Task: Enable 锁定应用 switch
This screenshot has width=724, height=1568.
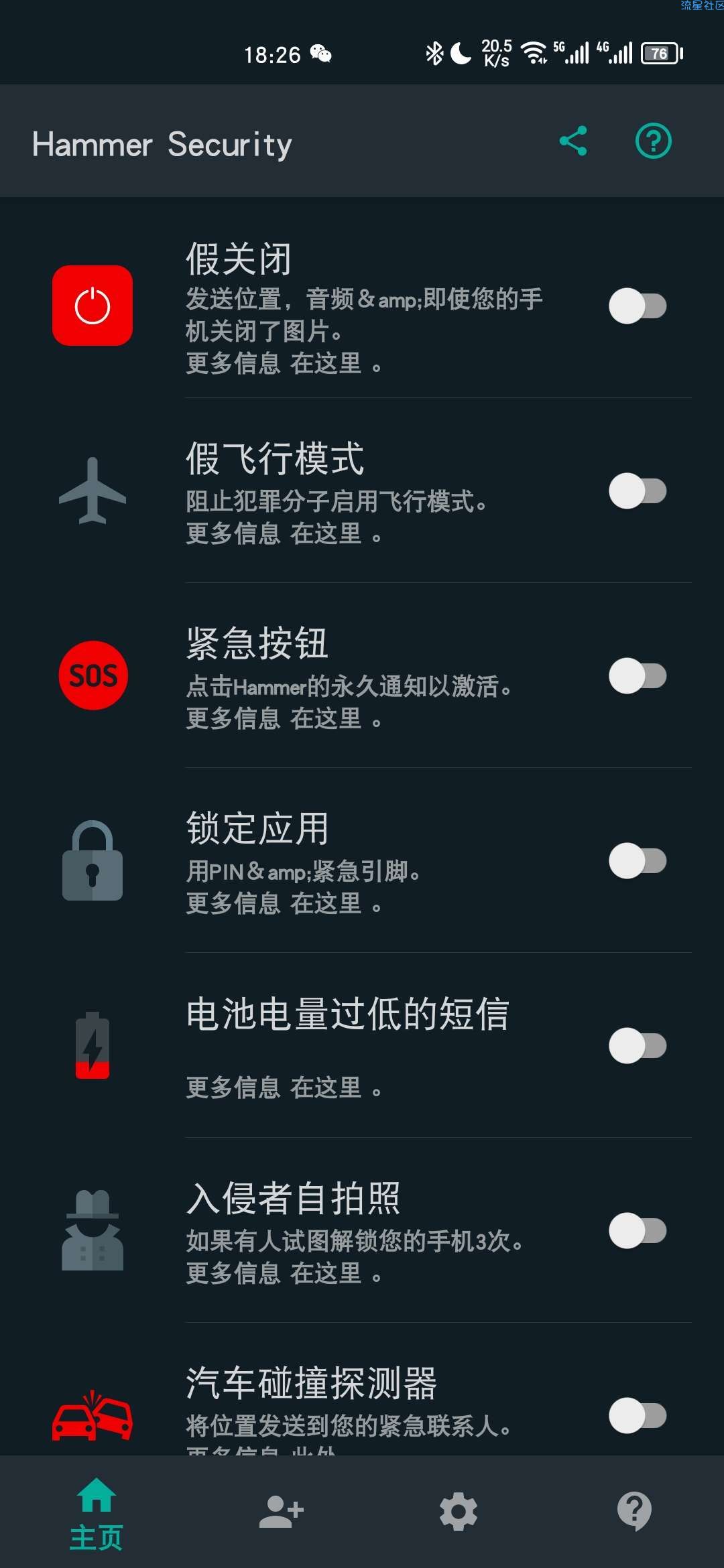Action: click(x=637, y=861)
